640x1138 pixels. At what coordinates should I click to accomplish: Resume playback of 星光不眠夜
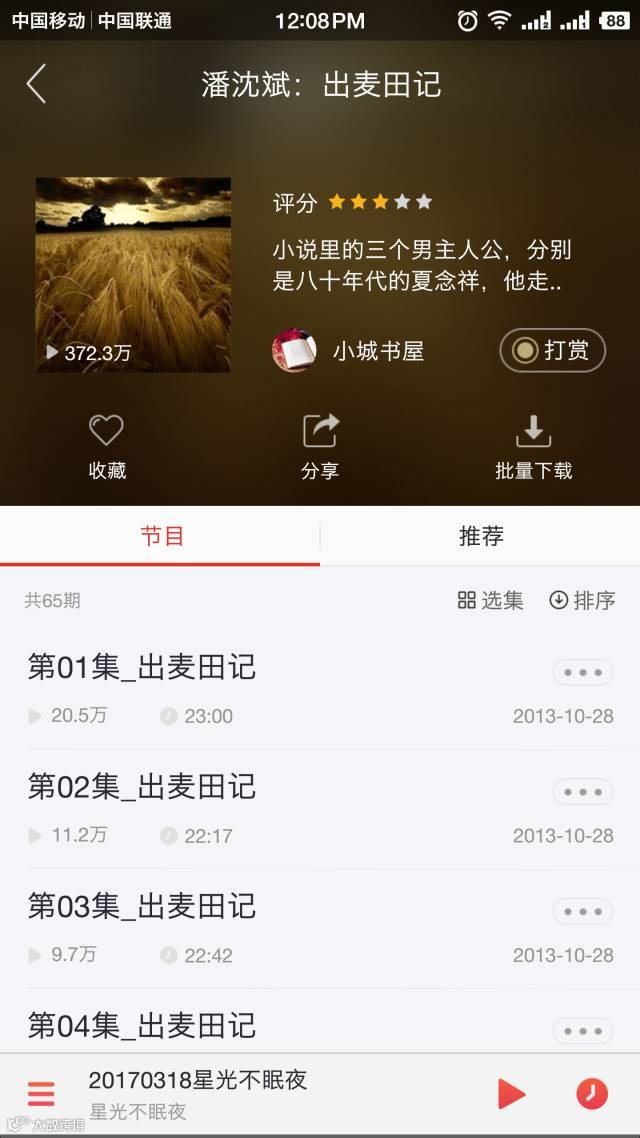[511, 1094]
